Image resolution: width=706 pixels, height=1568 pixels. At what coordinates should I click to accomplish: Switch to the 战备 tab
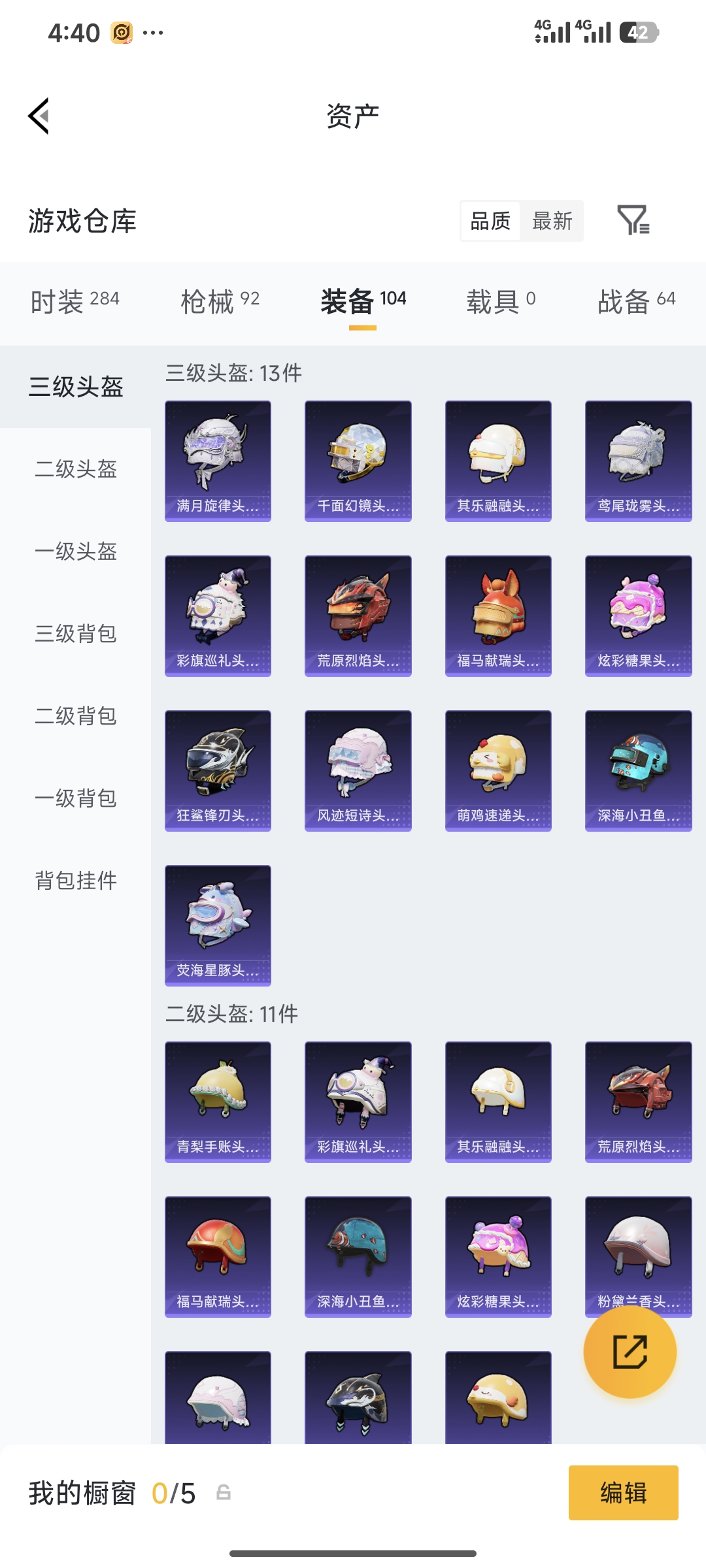[636, 301]
